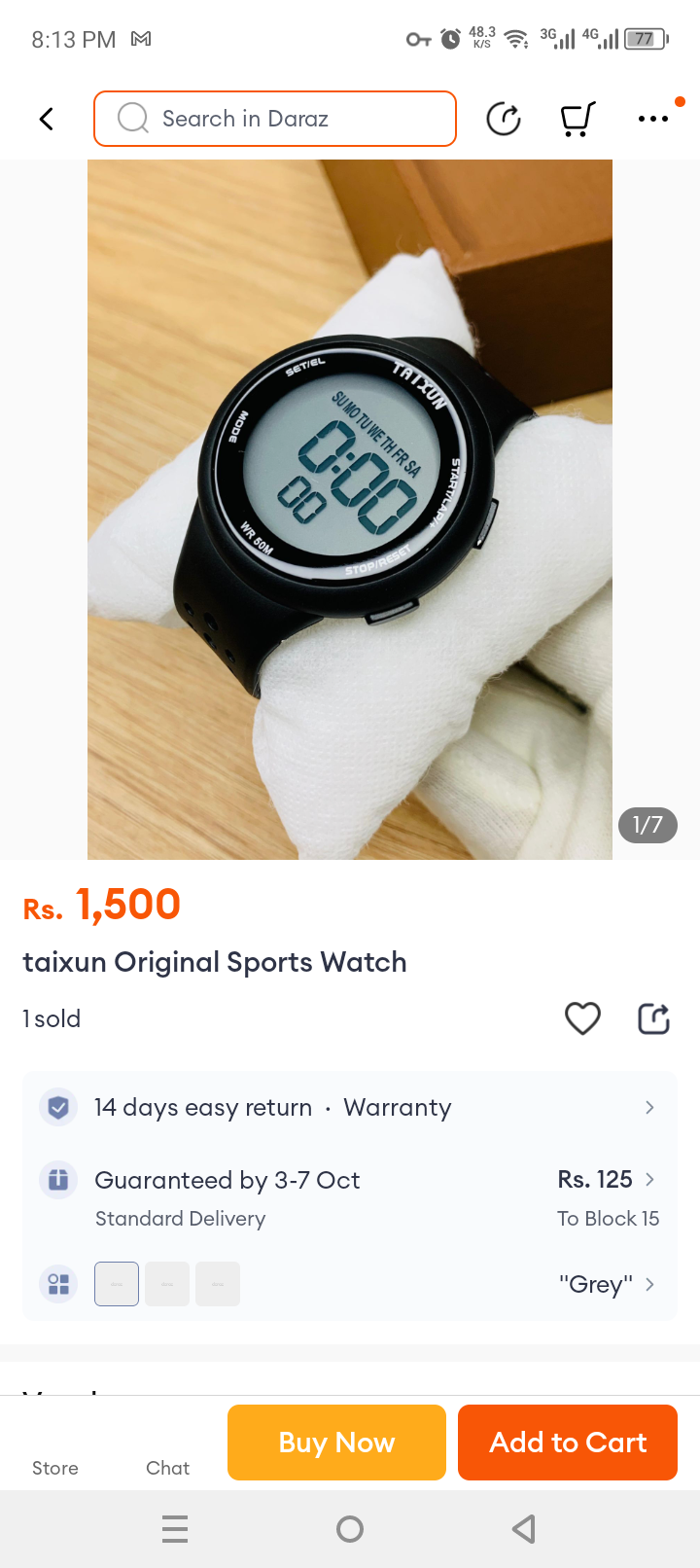Viewport: 700px width, 1568px height.
Task: Expand the "Grey" color variation selector
Action: [607, 1284]
